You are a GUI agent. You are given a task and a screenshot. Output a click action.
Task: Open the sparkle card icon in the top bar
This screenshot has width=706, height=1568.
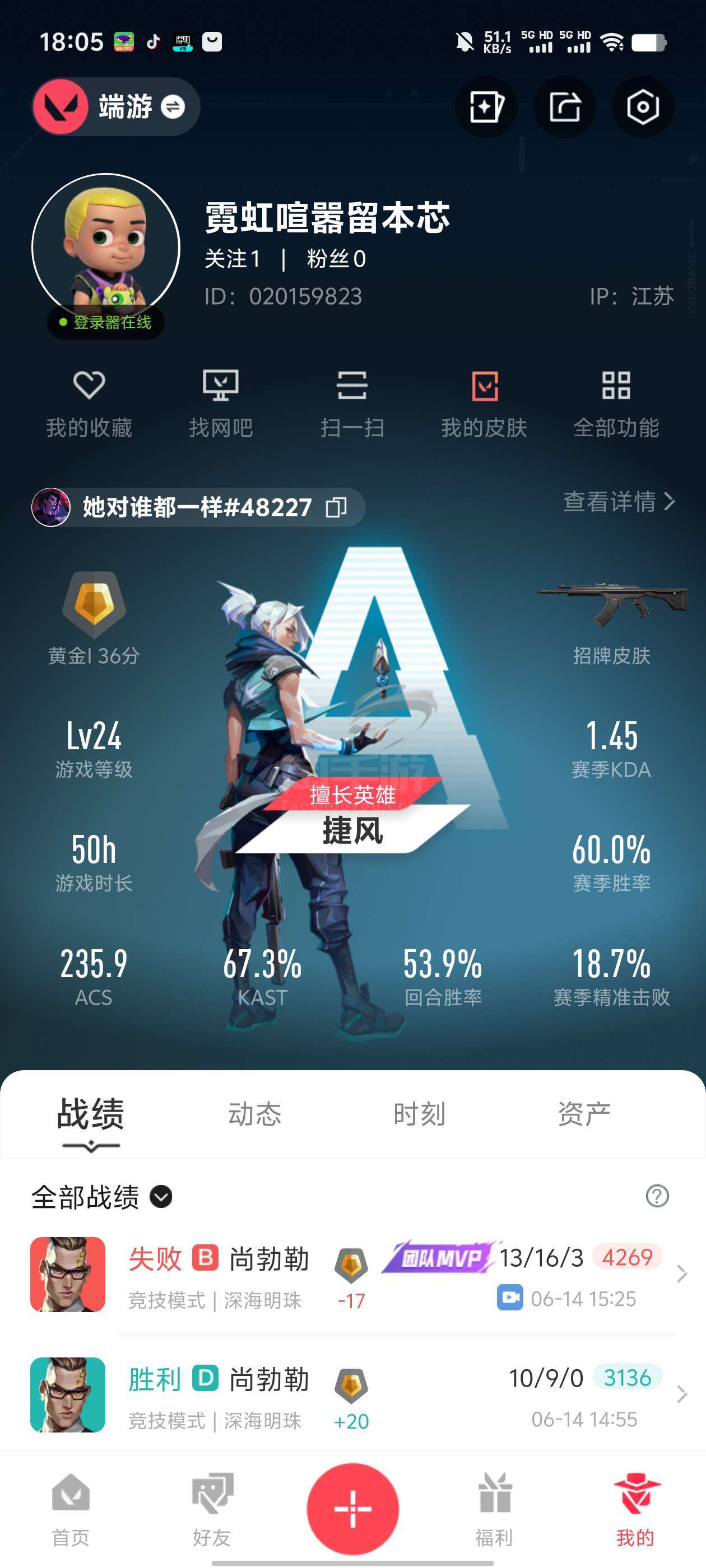coord(486,107)
